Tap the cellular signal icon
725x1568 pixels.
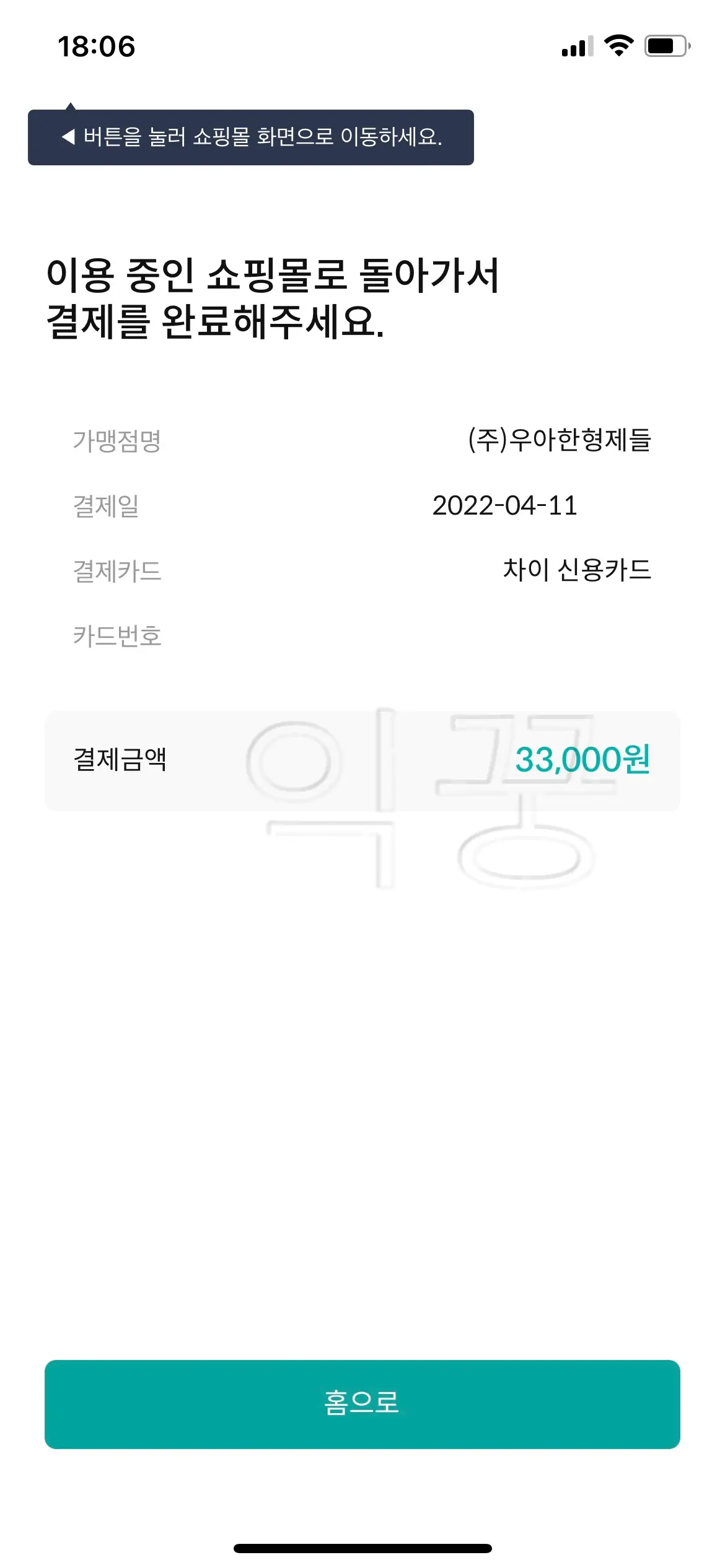click(576, 45)
